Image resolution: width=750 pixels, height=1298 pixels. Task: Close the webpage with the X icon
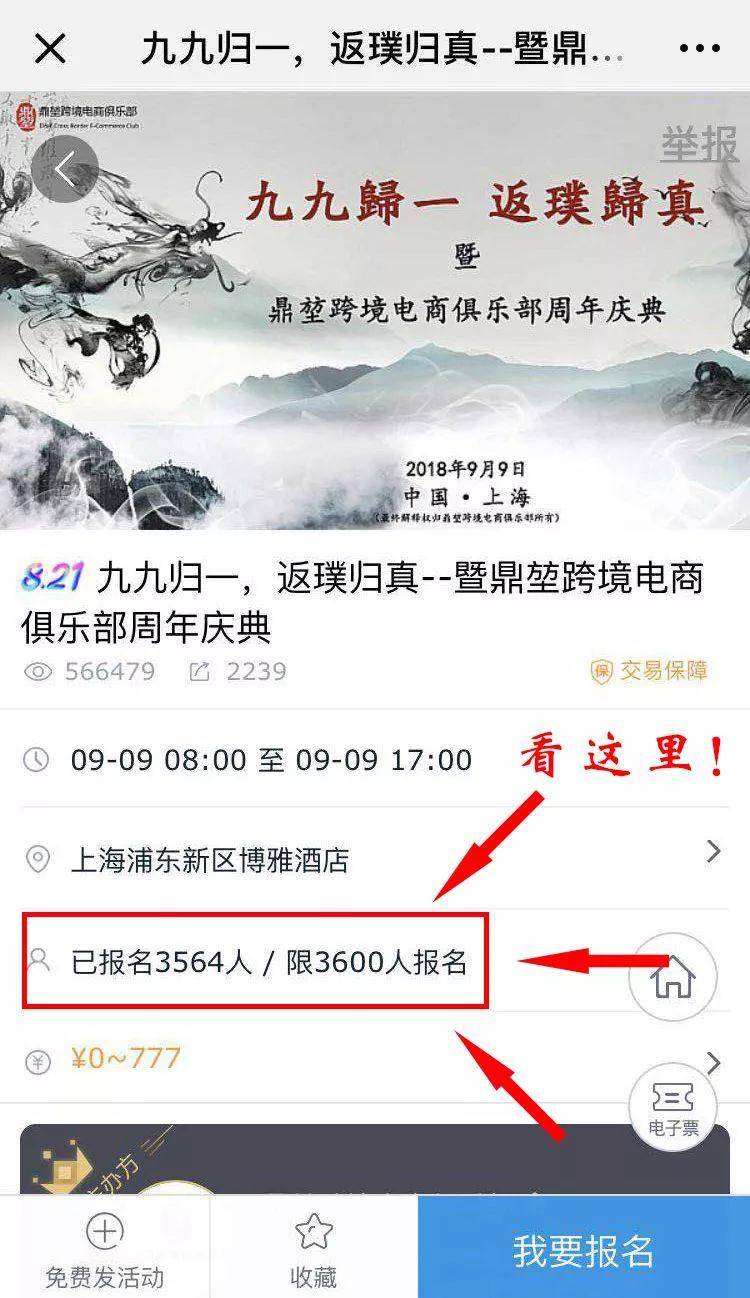pyautogui.click(x=50, y=47)
